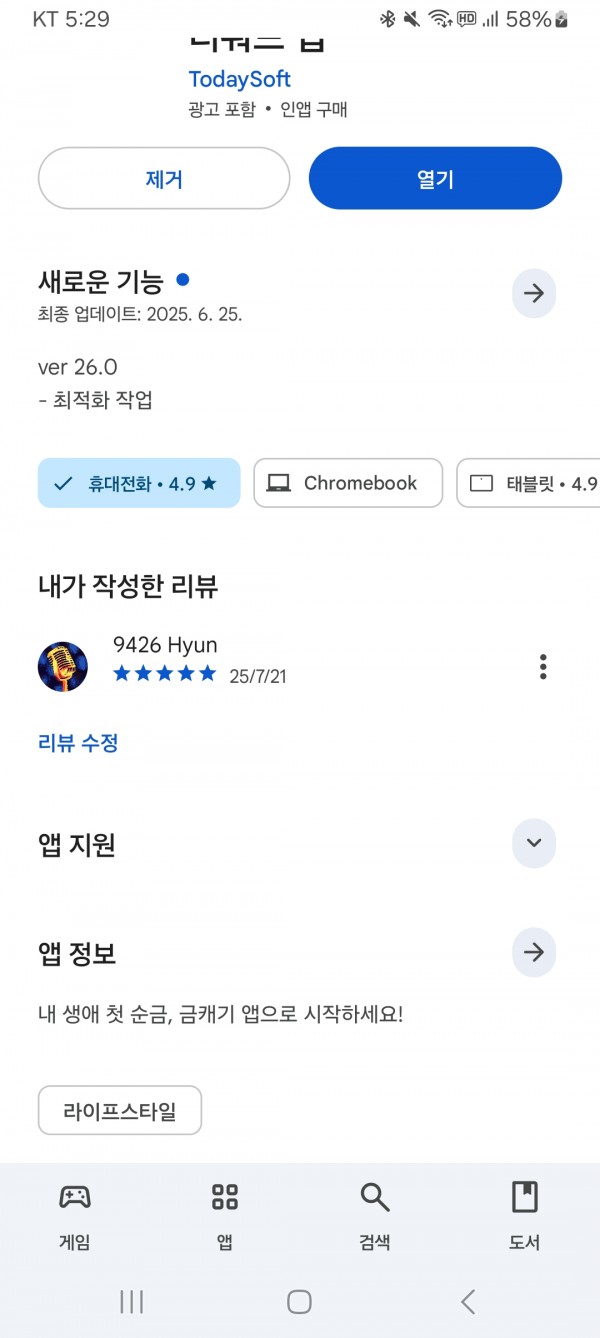Open options menu for my review
This screenshot has width=600, height=1338.
[x=543, y=666]
